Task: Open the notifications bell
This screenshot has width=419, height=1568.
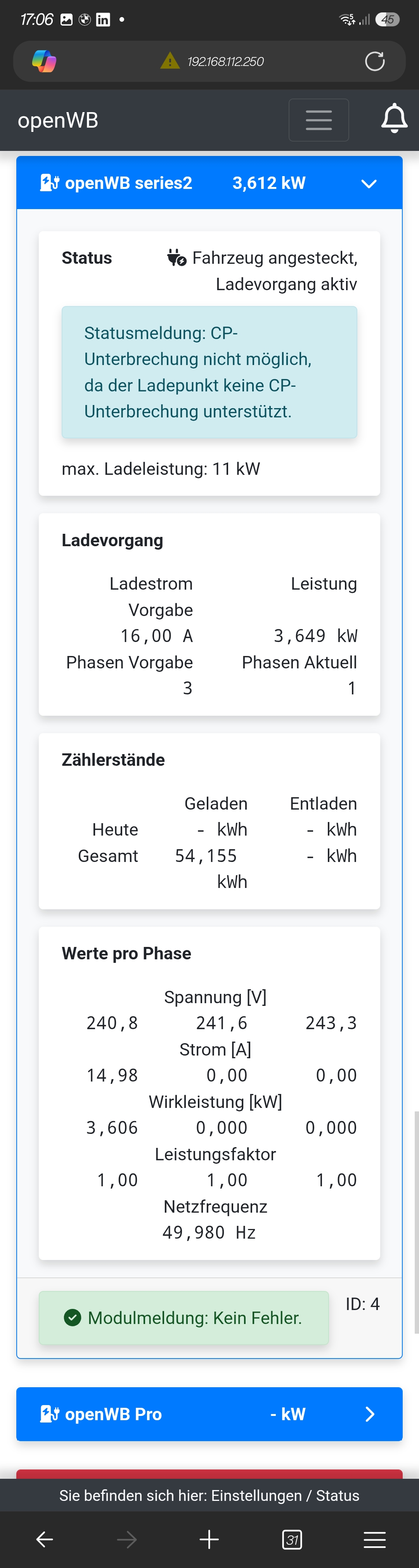Action: click(x=394, y=118)
